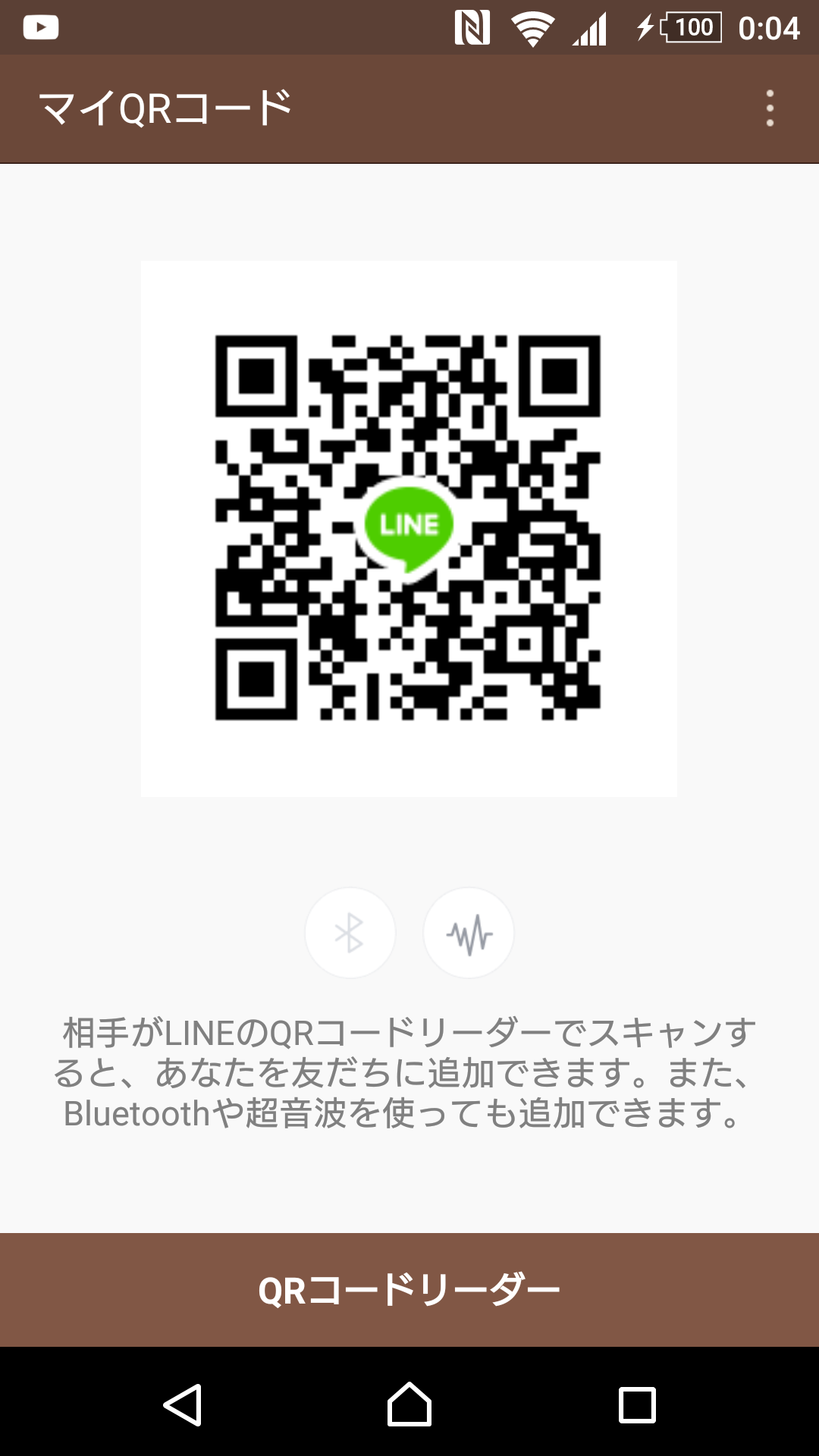Open the three-dot overflow menu

[x=770, y=108]
